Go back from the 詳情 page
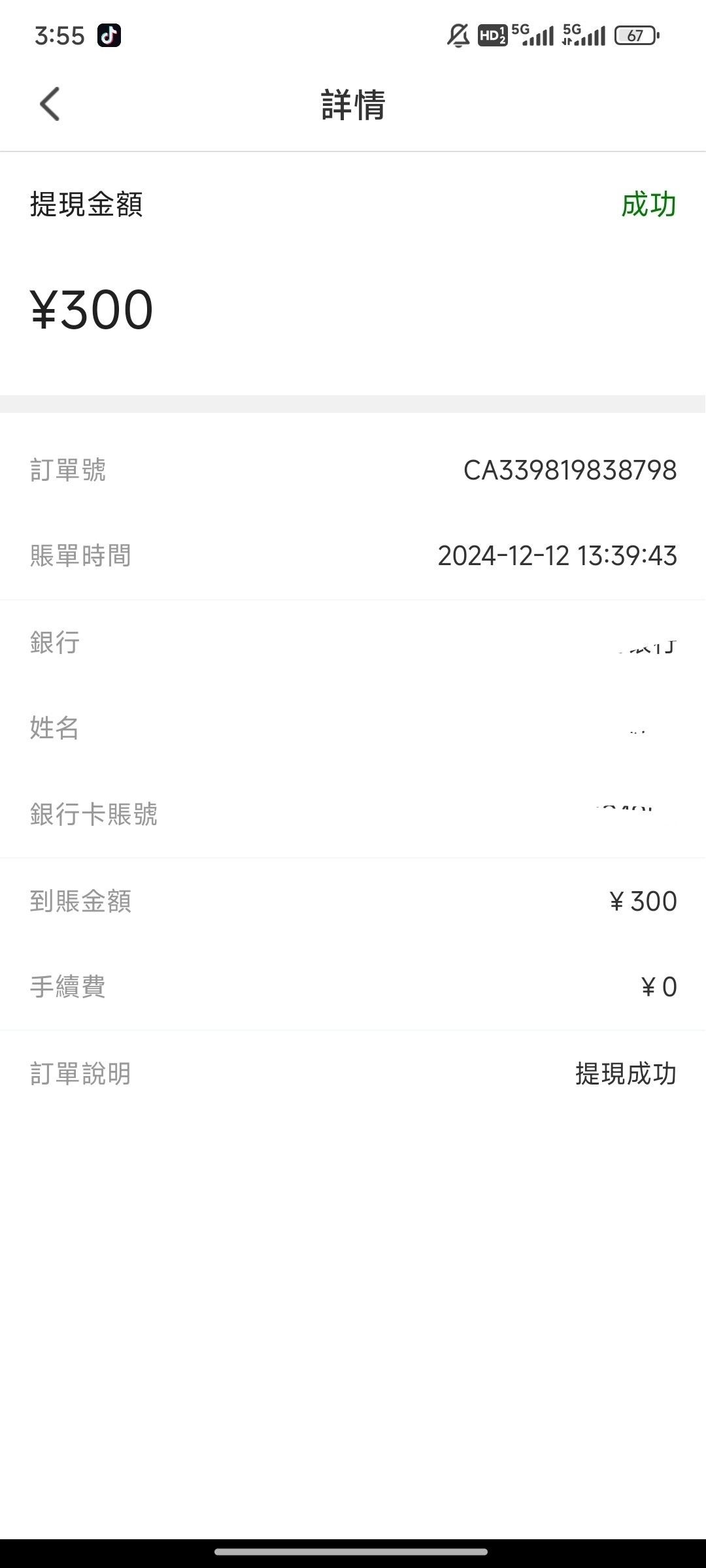The height and width of the screenshot is (1568, 706). tap(50, 105)
